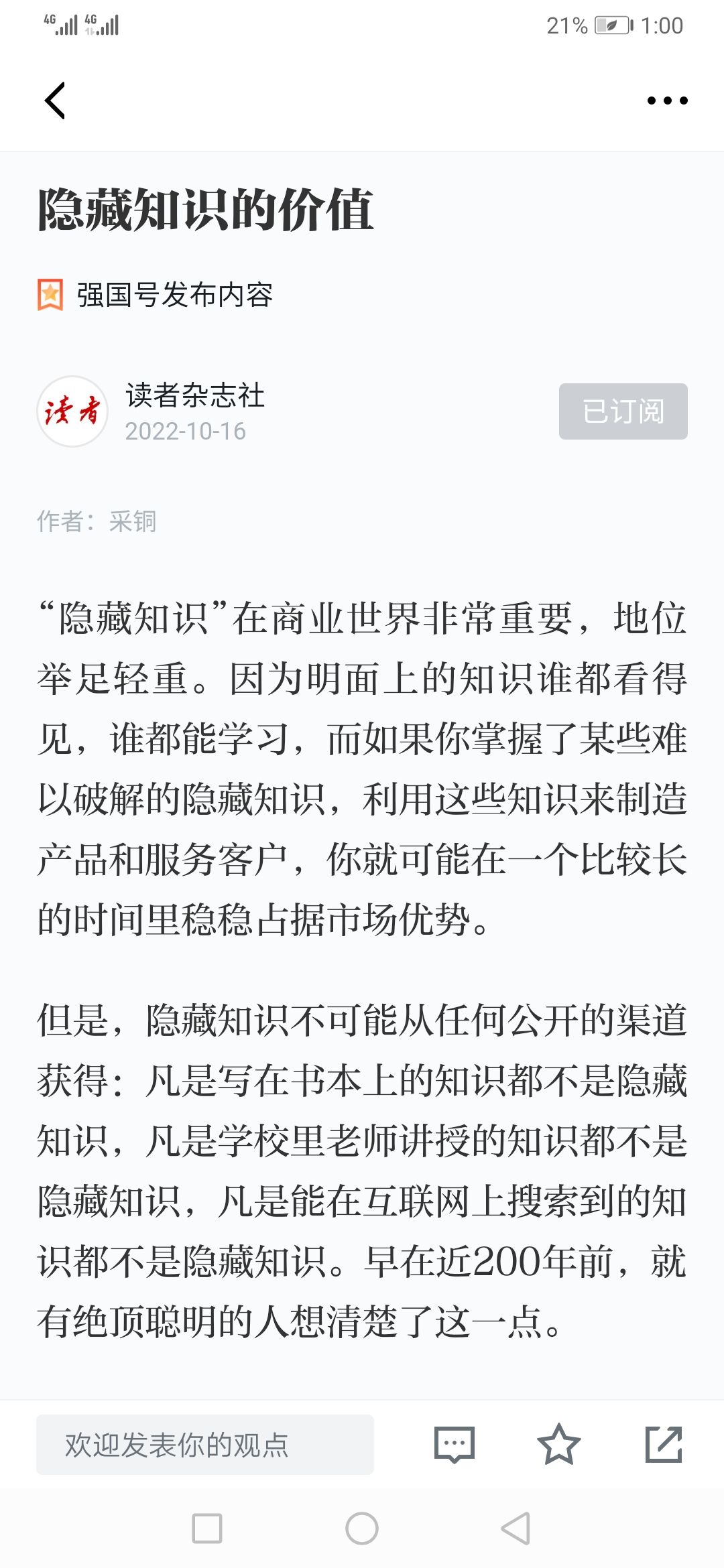Screen dimensions: 724x1568
Task: Go back using the top-left arrow
Action: pyautogui.click(x=55, y=101)
